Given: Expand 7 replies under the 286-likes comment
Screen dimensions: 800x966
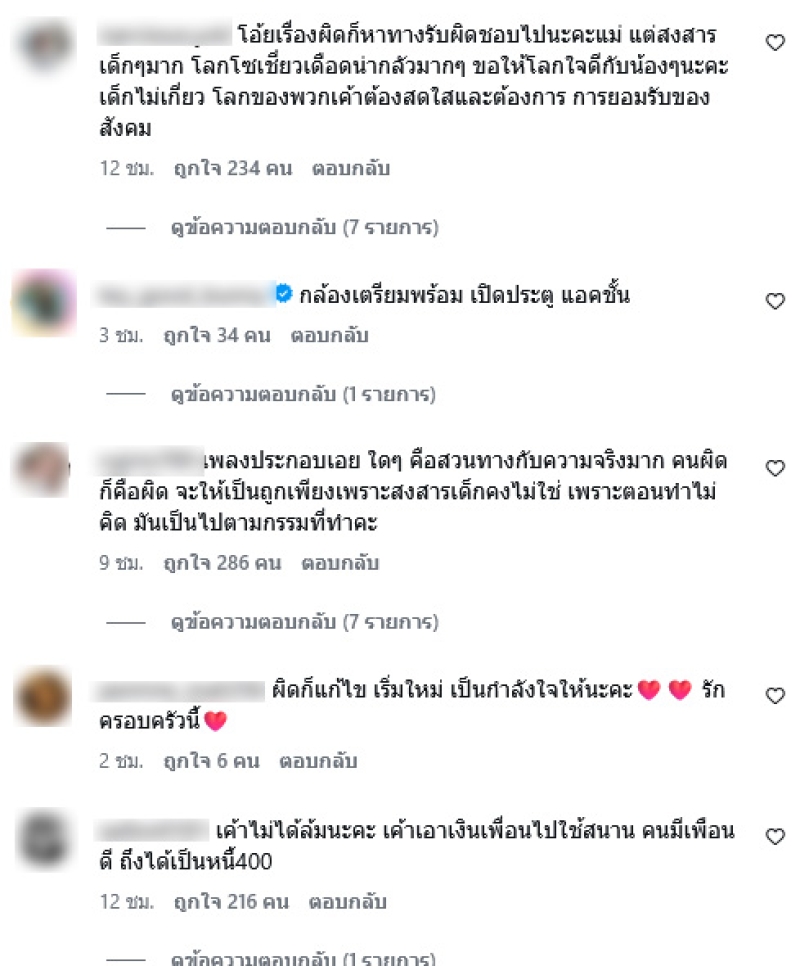Looking at the screenshot, I should click(x=305, y=622).
